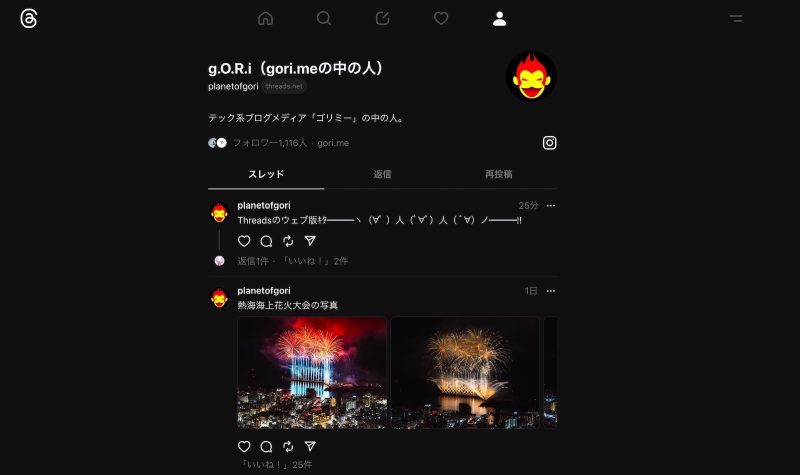Select the スレッド tab
The height and width of the screenshot is (475, 800).
click(266, 174)
